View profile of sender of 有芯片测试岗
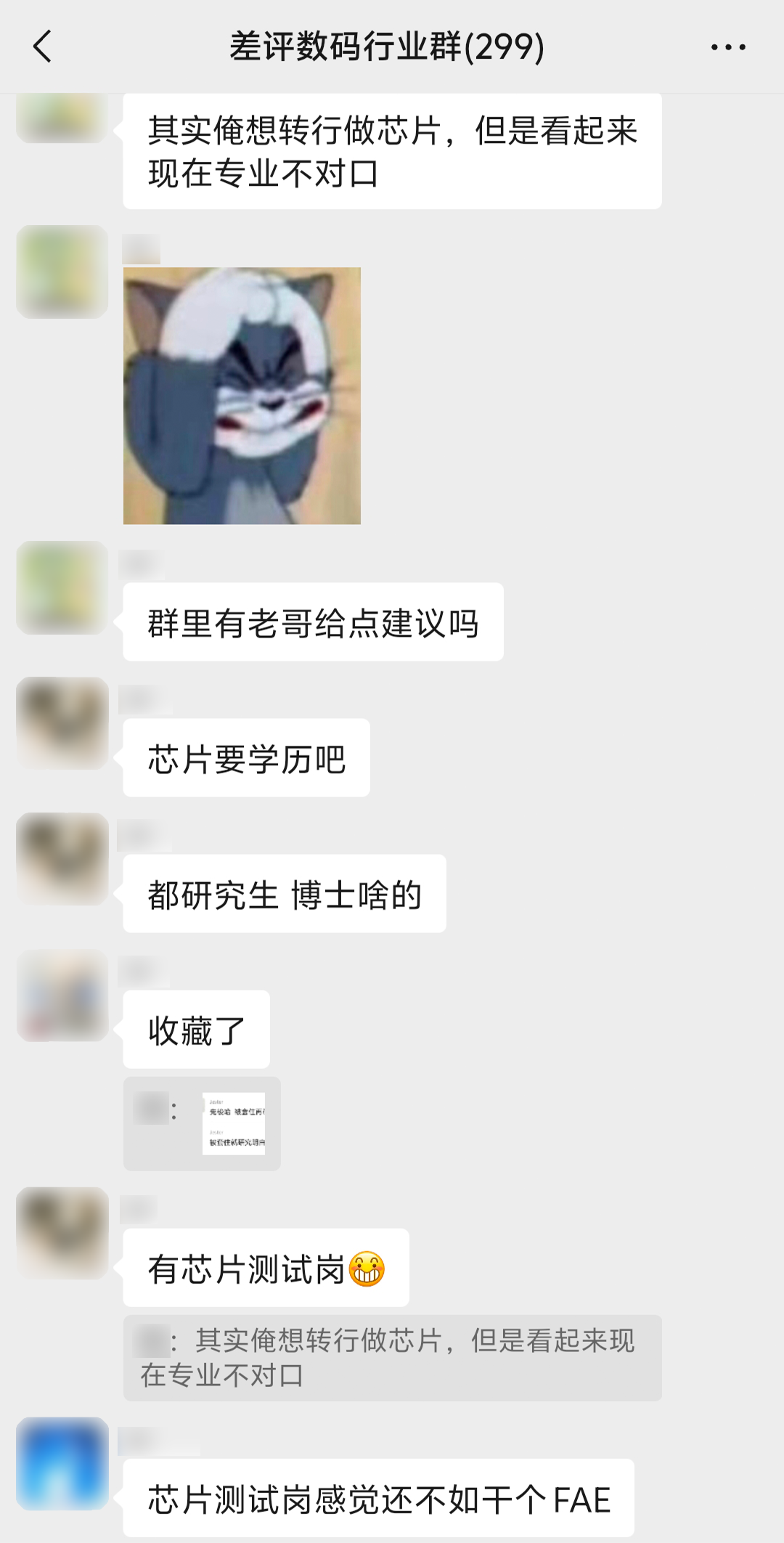This screenshot has width=784, height=1543. [62, 1233]
